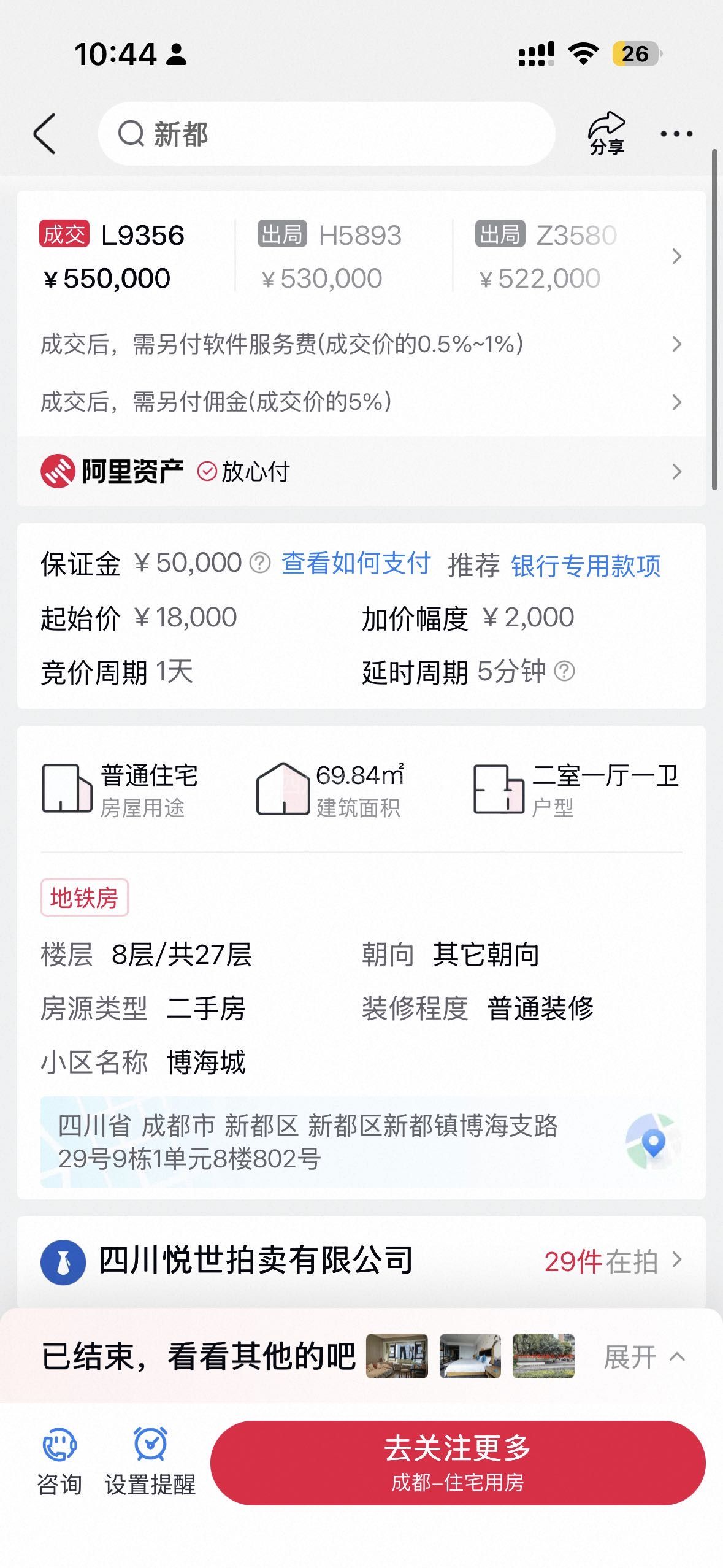Open 银行专用款项 link
723x1568 pixels.
point(585,565)
